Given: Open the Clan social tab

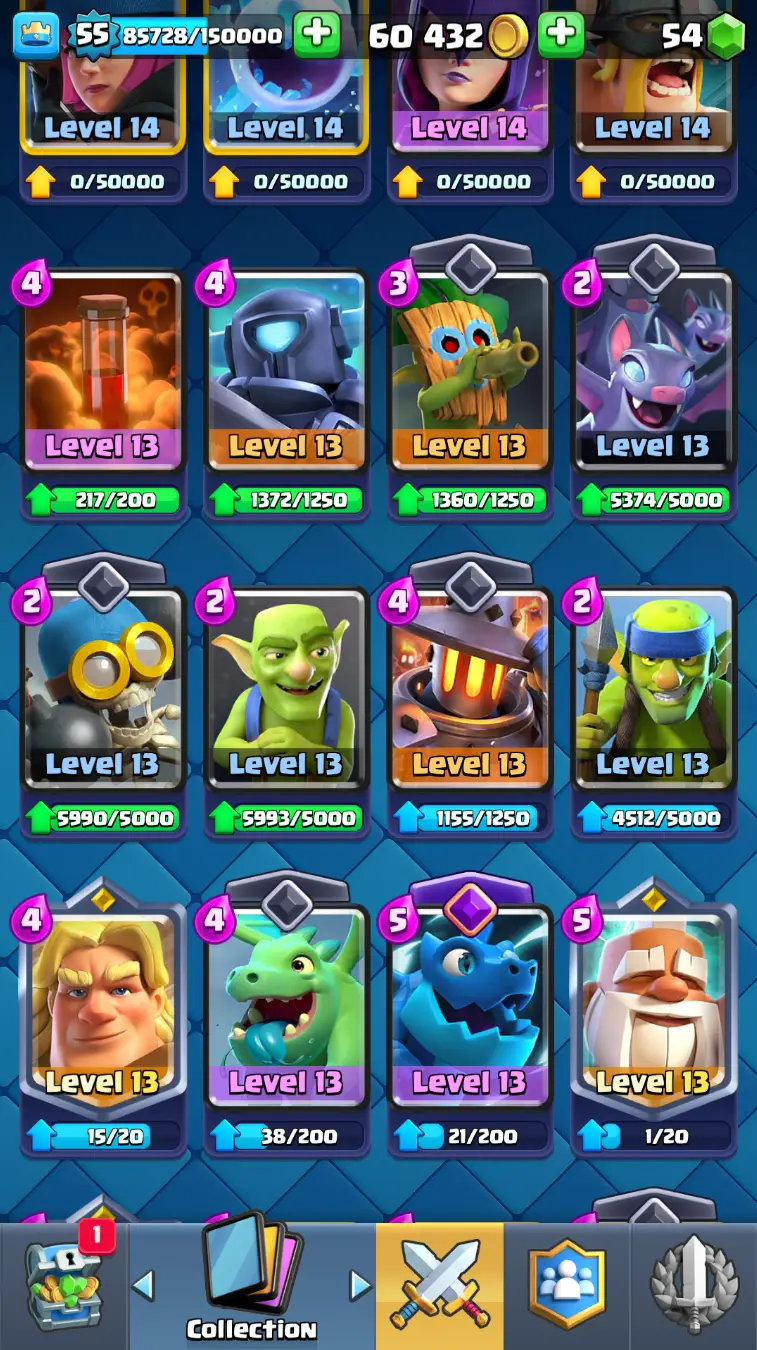Looking at the screenshot, I should click(567, 1287).
